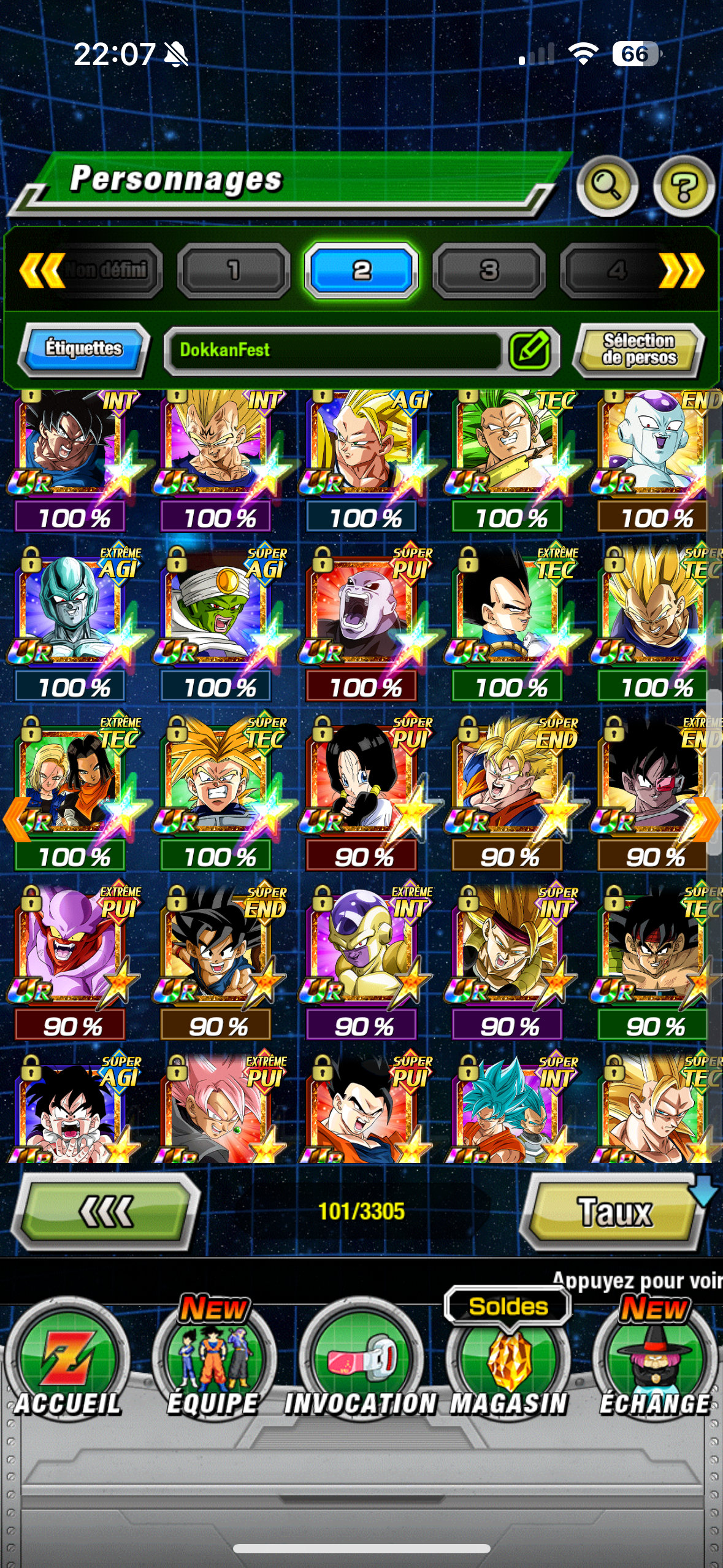Viewport: 723px width, 1568px height.
Task: Open the Étiquettes button
Action: [84, 348]
